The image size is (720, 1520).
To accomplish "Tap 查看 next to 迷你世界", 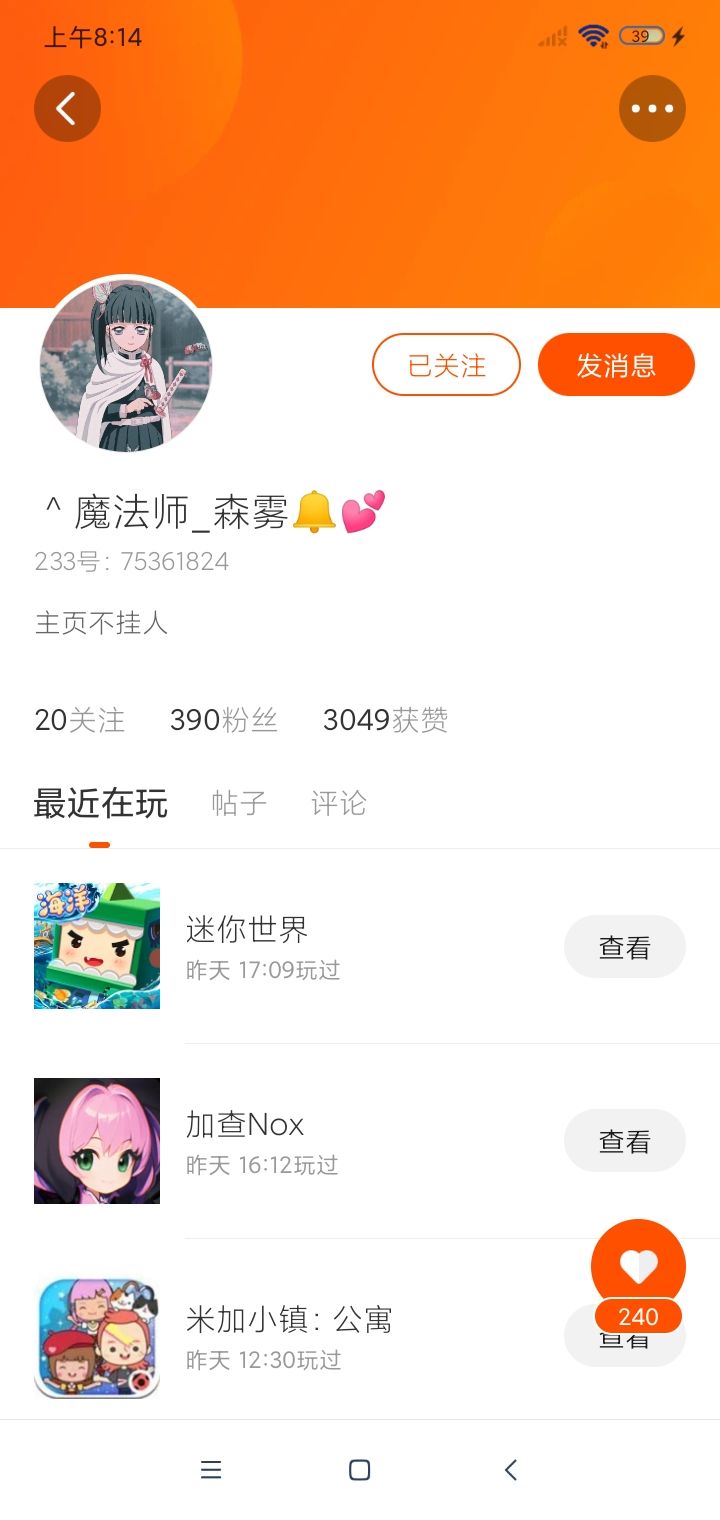I will [624, 946].
